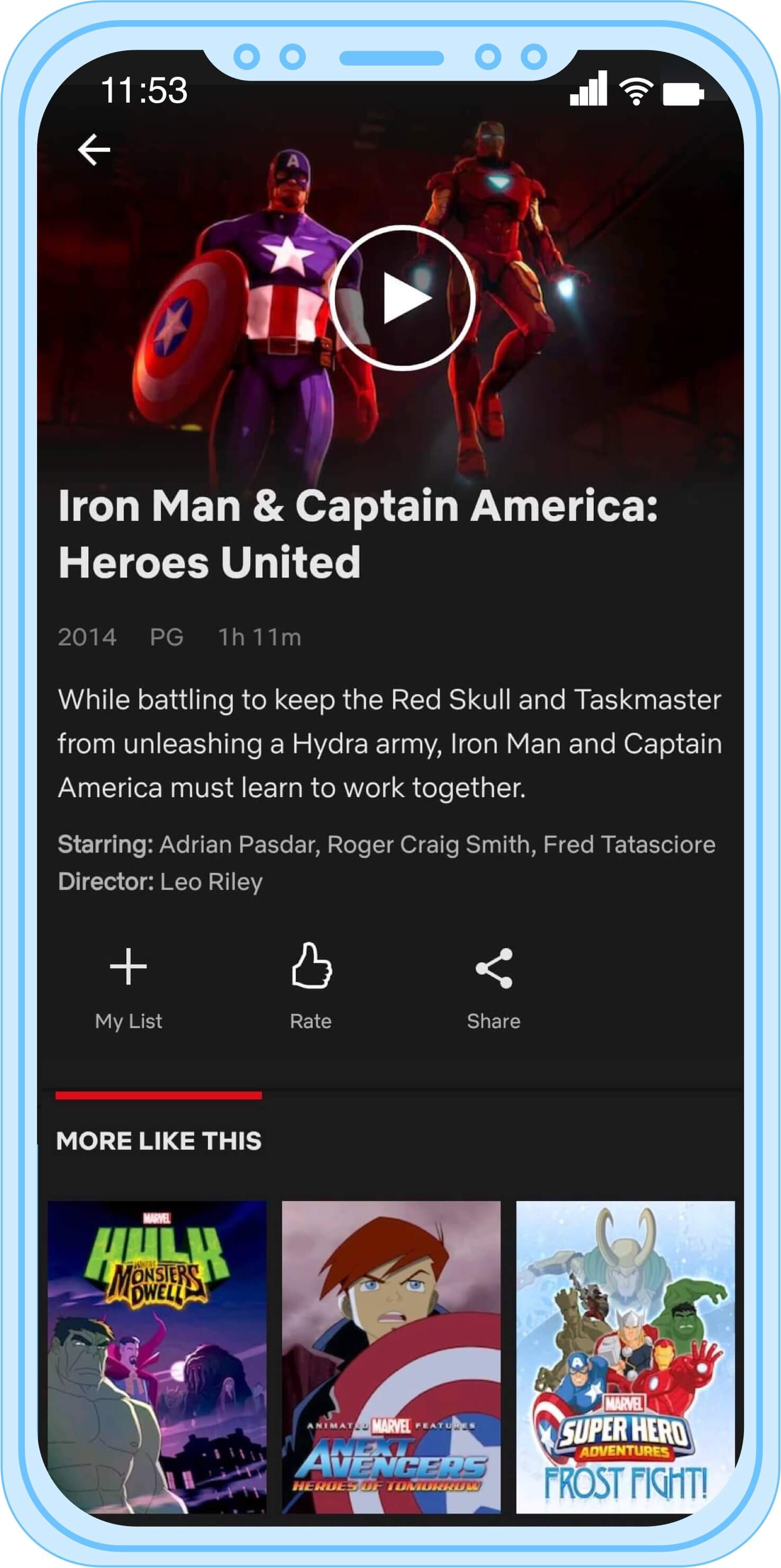Go back using the arrow
The image size is (781, 1568).
94,150
